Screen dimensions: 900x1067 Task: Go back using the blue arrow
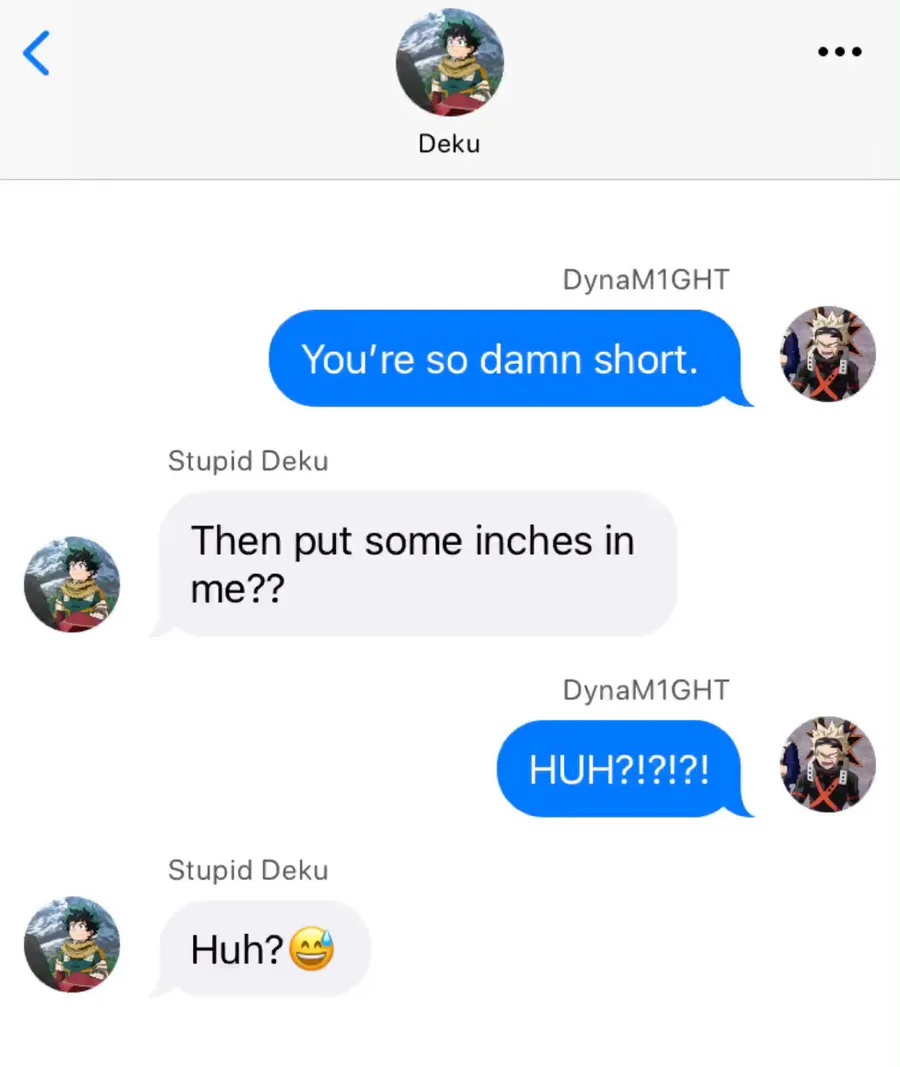(x=36, y=53)
